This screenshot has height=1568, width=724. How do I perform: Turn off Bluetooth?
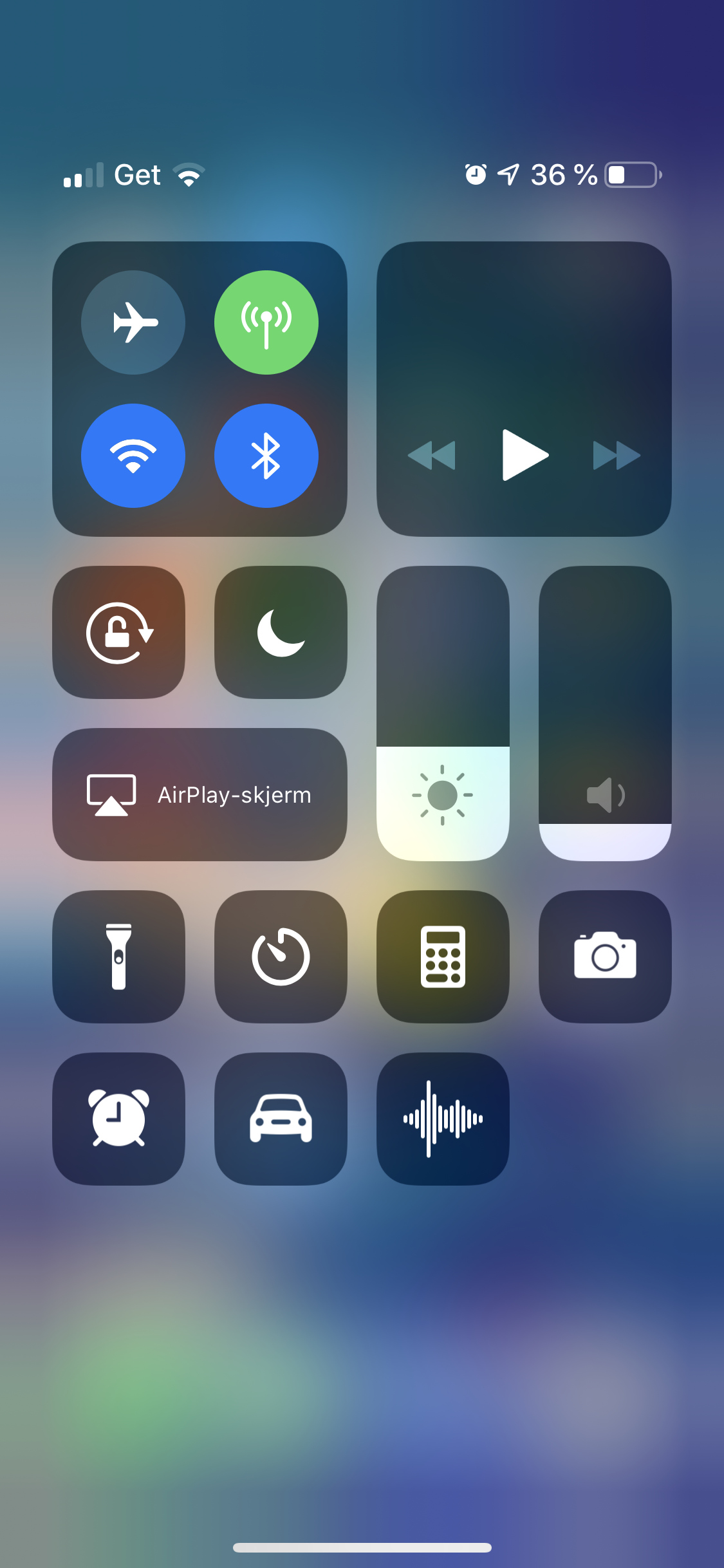266,456
